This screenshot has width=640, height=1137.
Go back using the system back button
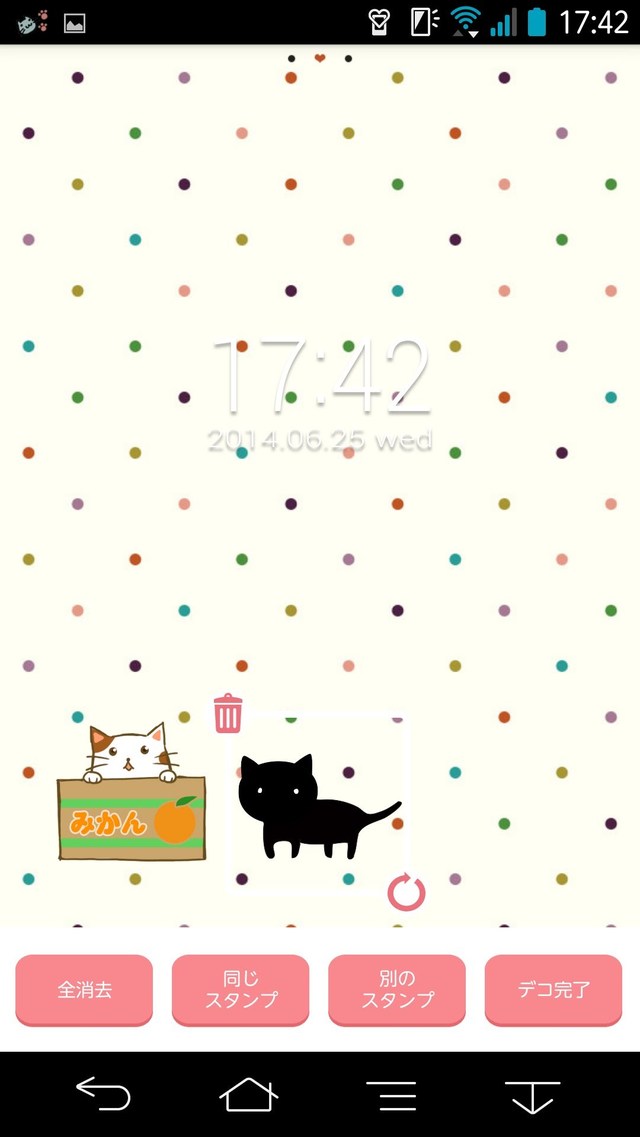[104, 1094]
